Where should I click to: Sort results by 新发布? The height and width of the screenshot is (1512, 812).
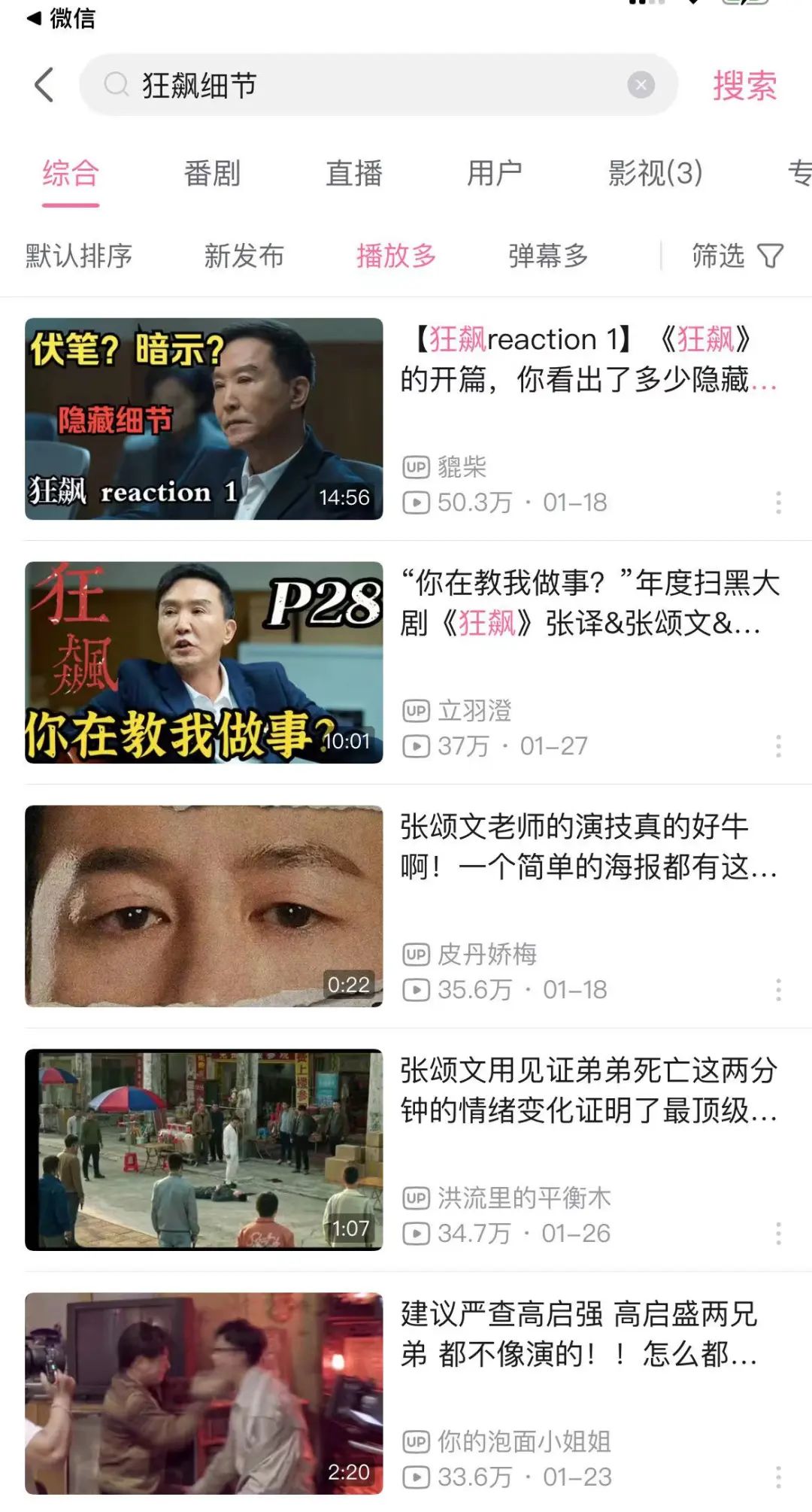244,256
